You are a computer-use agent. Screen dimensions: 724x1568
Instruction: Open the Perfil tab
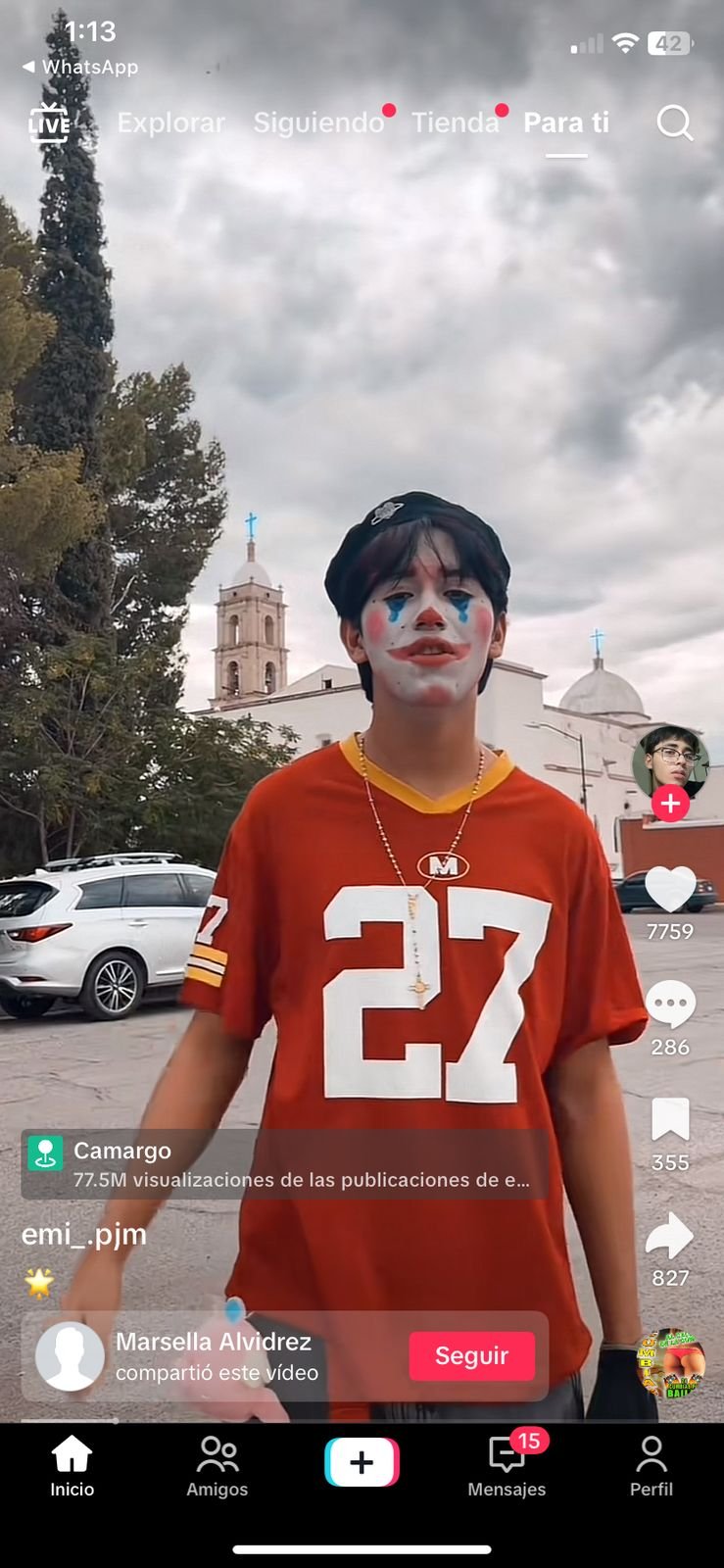651,1465
